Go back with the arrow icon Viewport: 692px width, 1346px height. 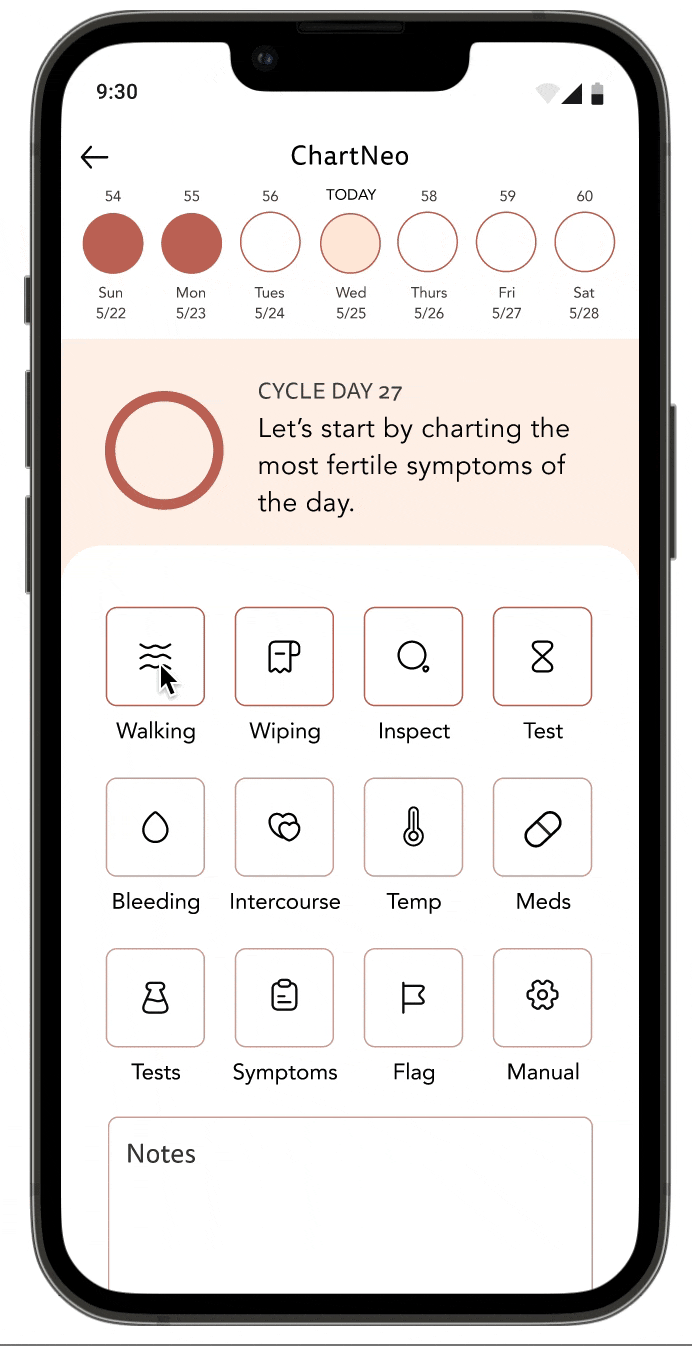pos(94,157)
